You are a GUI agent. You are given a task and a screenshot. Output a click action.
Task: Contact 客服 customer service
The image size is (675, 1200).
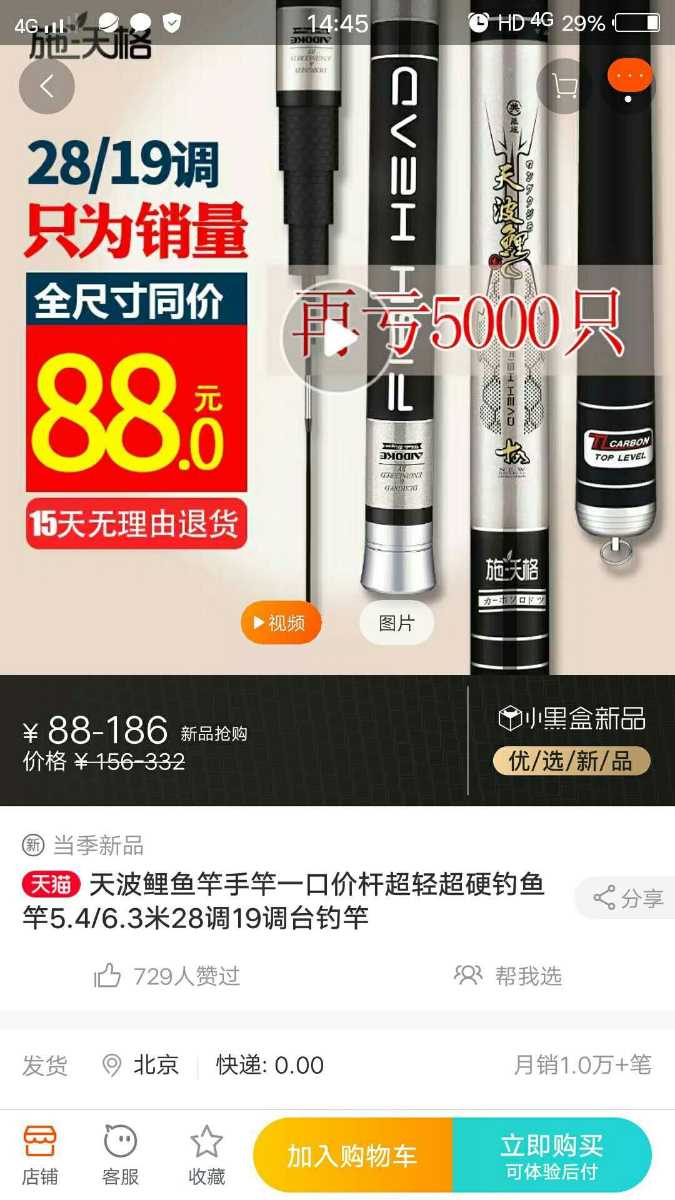(121, 1154)
